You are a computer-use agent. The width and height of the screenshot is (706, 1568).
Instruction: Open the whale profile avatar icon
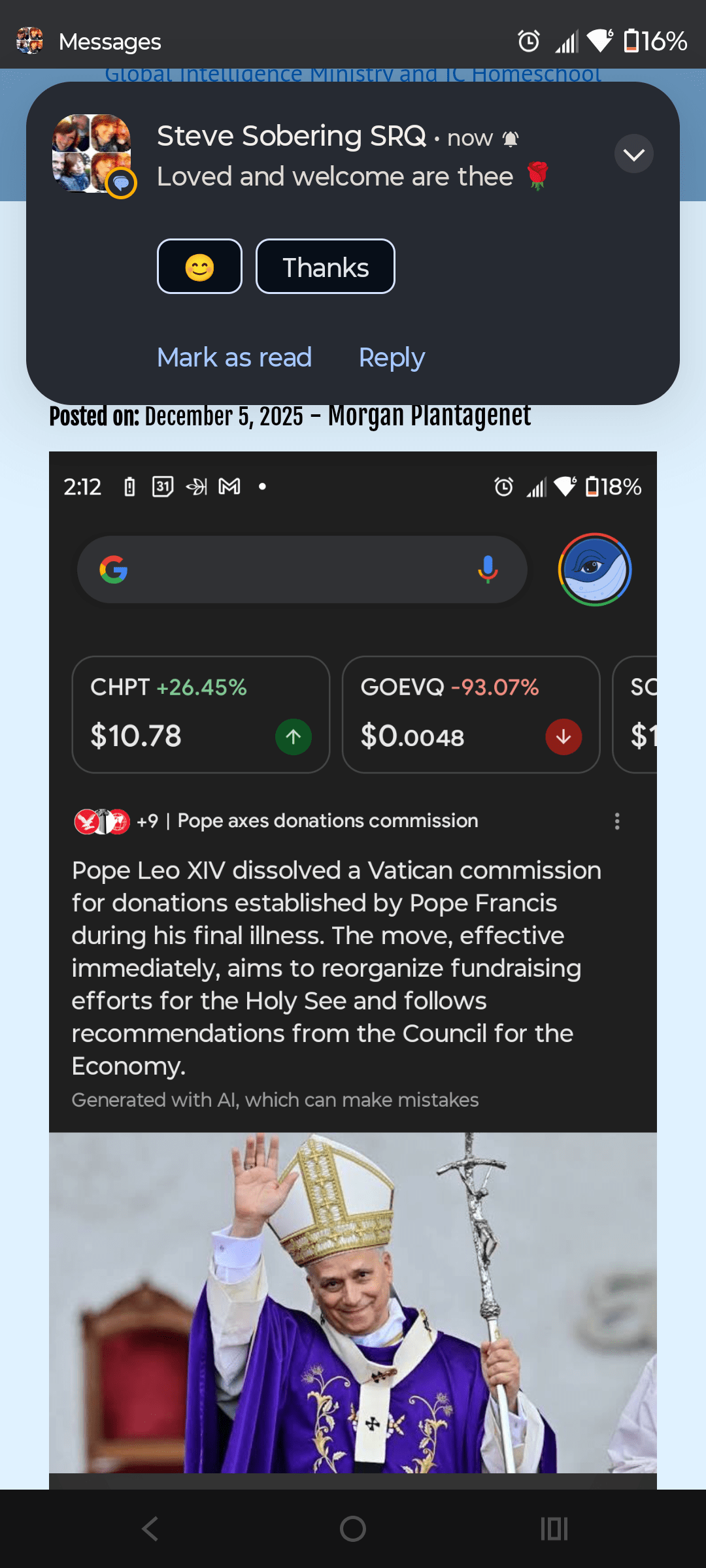point(594,569)
